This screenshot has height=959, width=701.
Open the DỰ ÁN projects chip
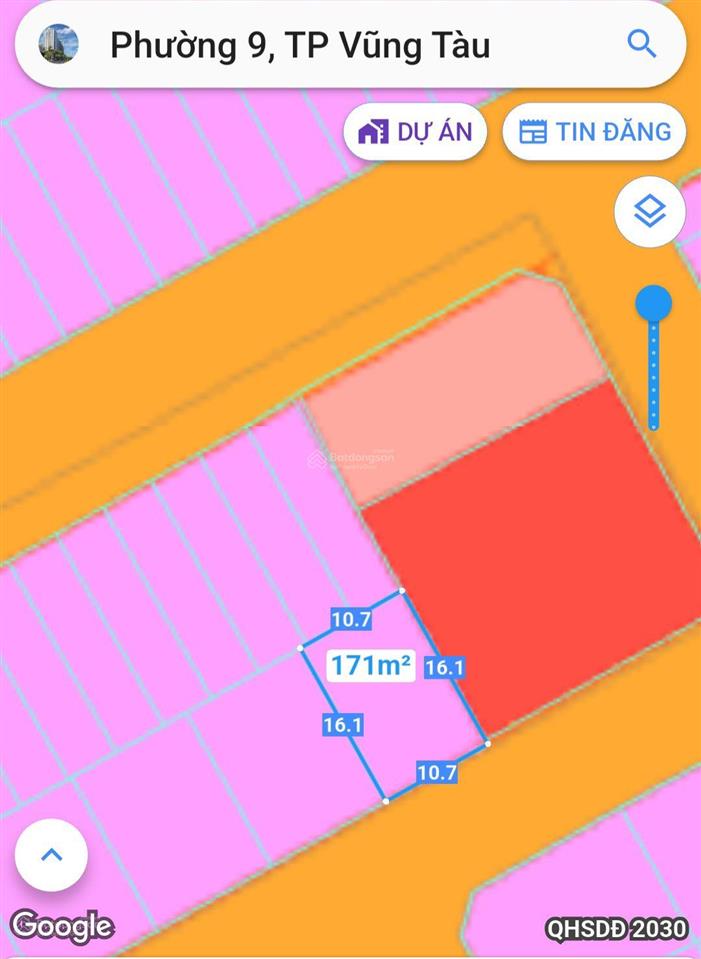tap(415, 132)
